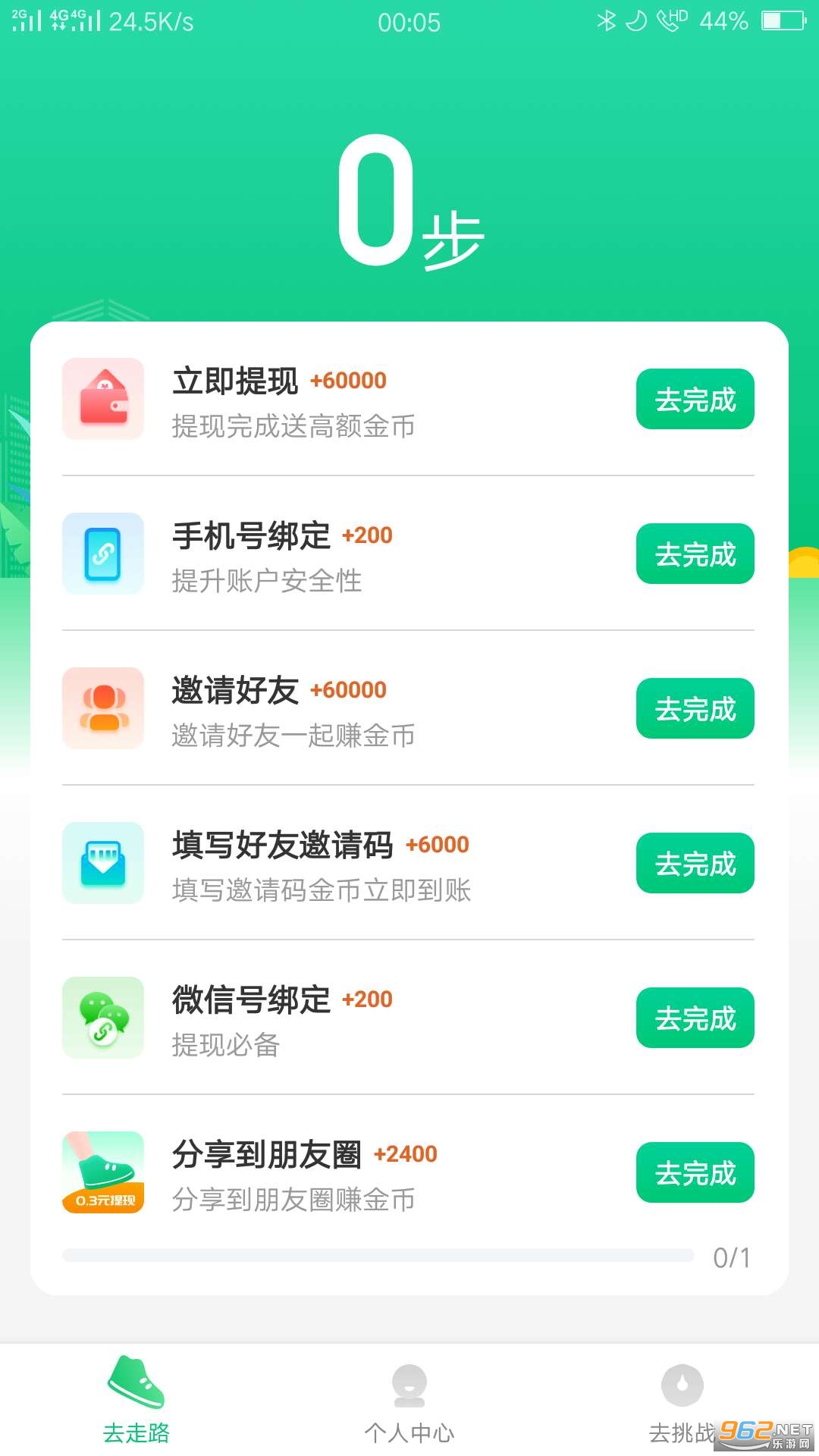Screen dimensions: 819x1456
Task: Tap 去完成 for 微信号绑定
Action: coord(695,1018)
